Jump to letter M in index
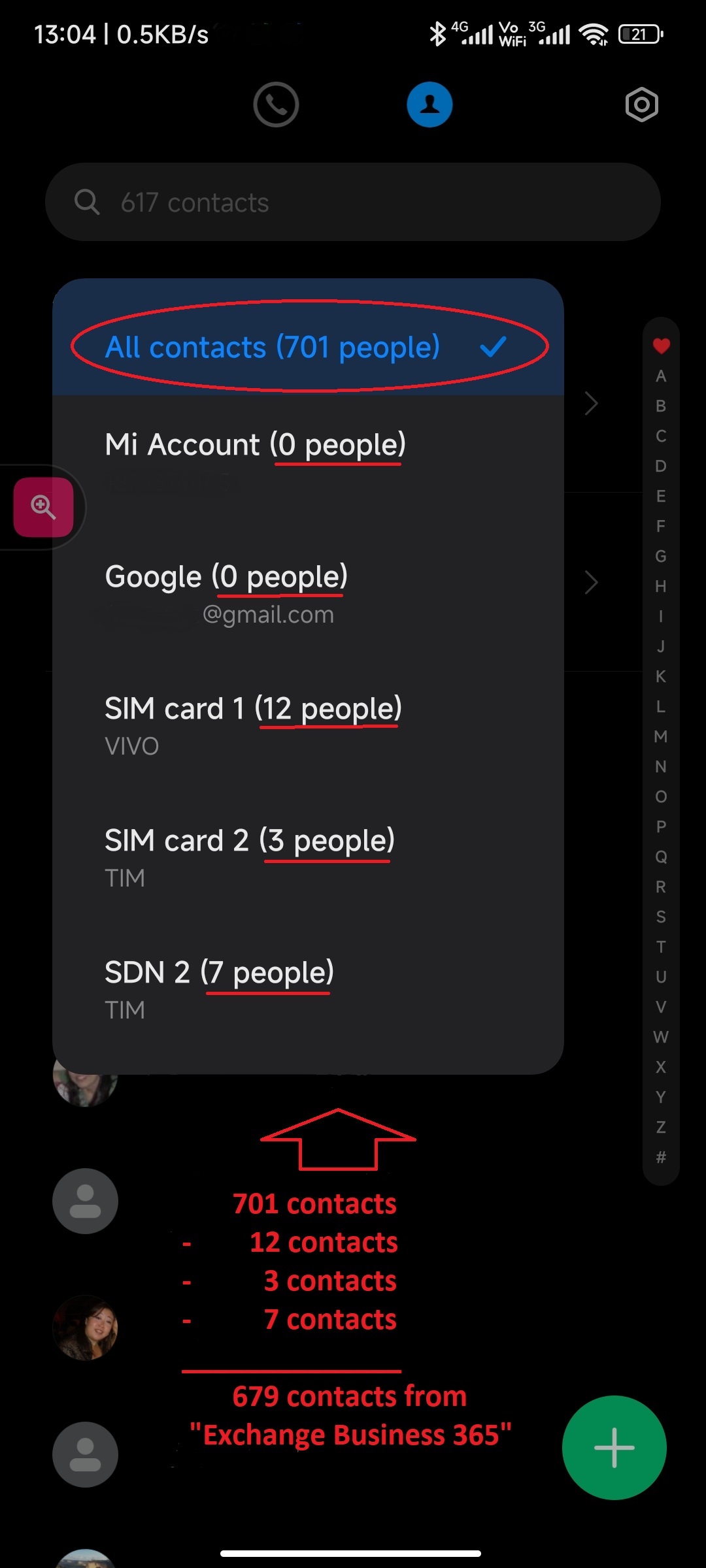 tap(661, 736)
